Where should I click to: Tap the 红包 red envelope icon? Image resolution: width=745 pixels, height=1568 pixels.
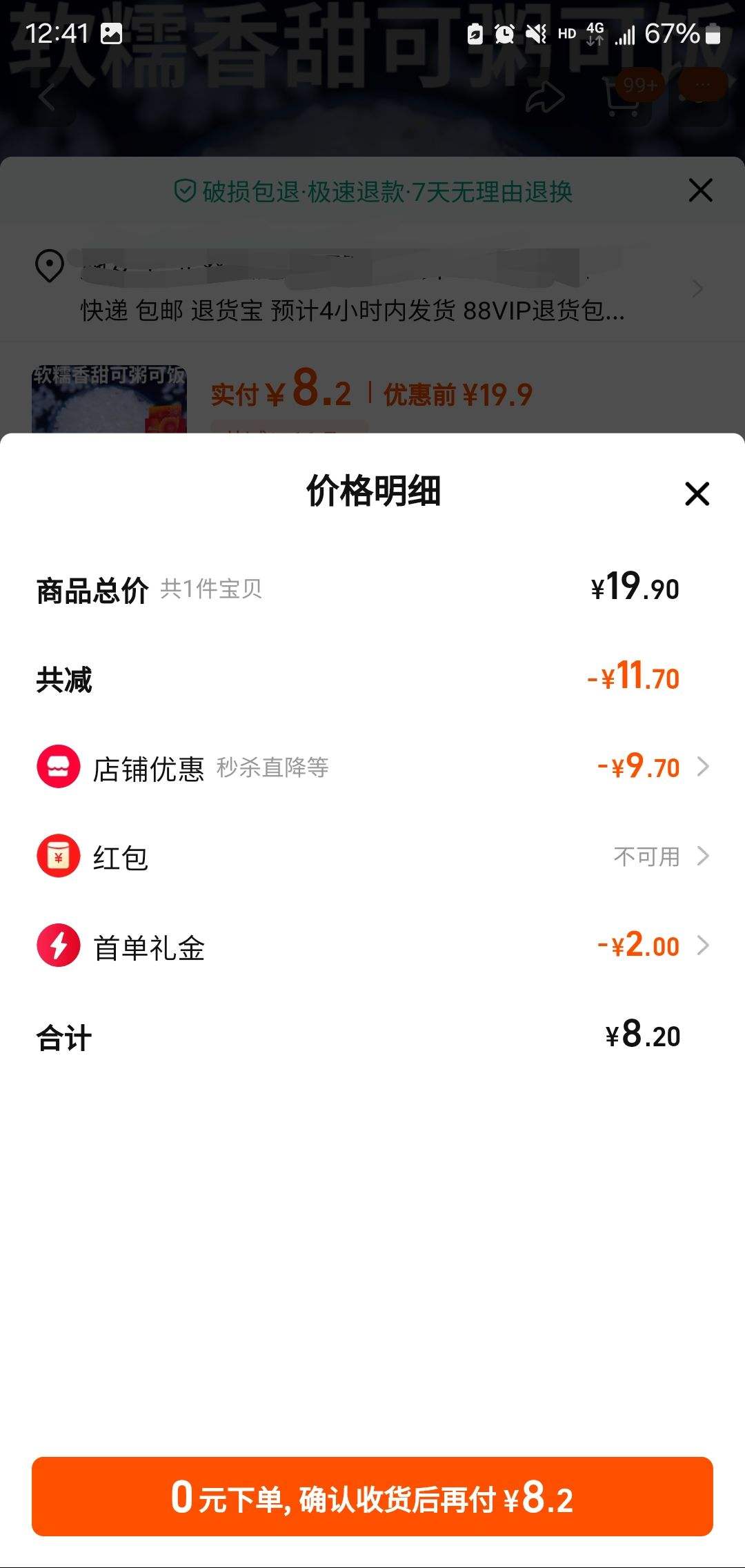pyautogui.click(x=58, y=857)
